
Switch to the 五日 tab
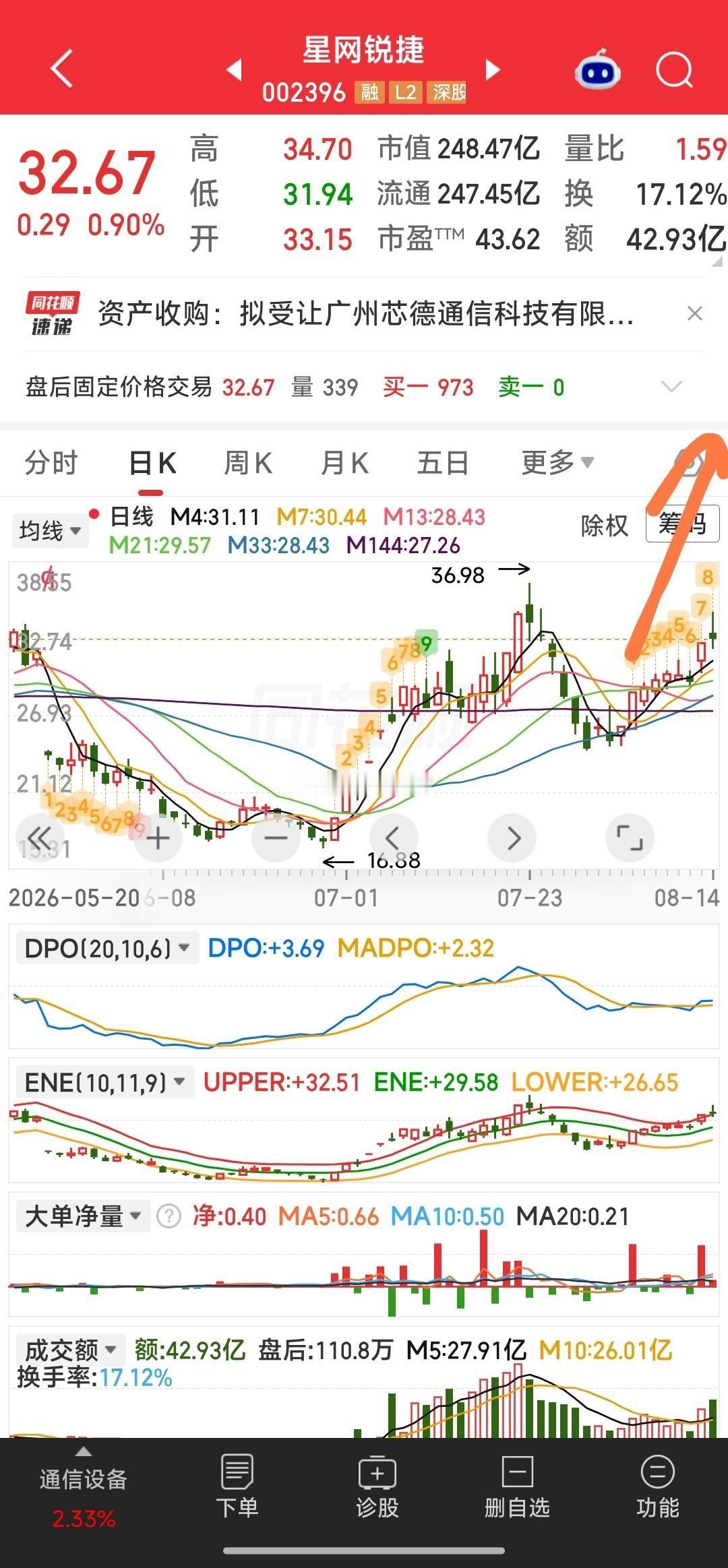tap(443, 464)
